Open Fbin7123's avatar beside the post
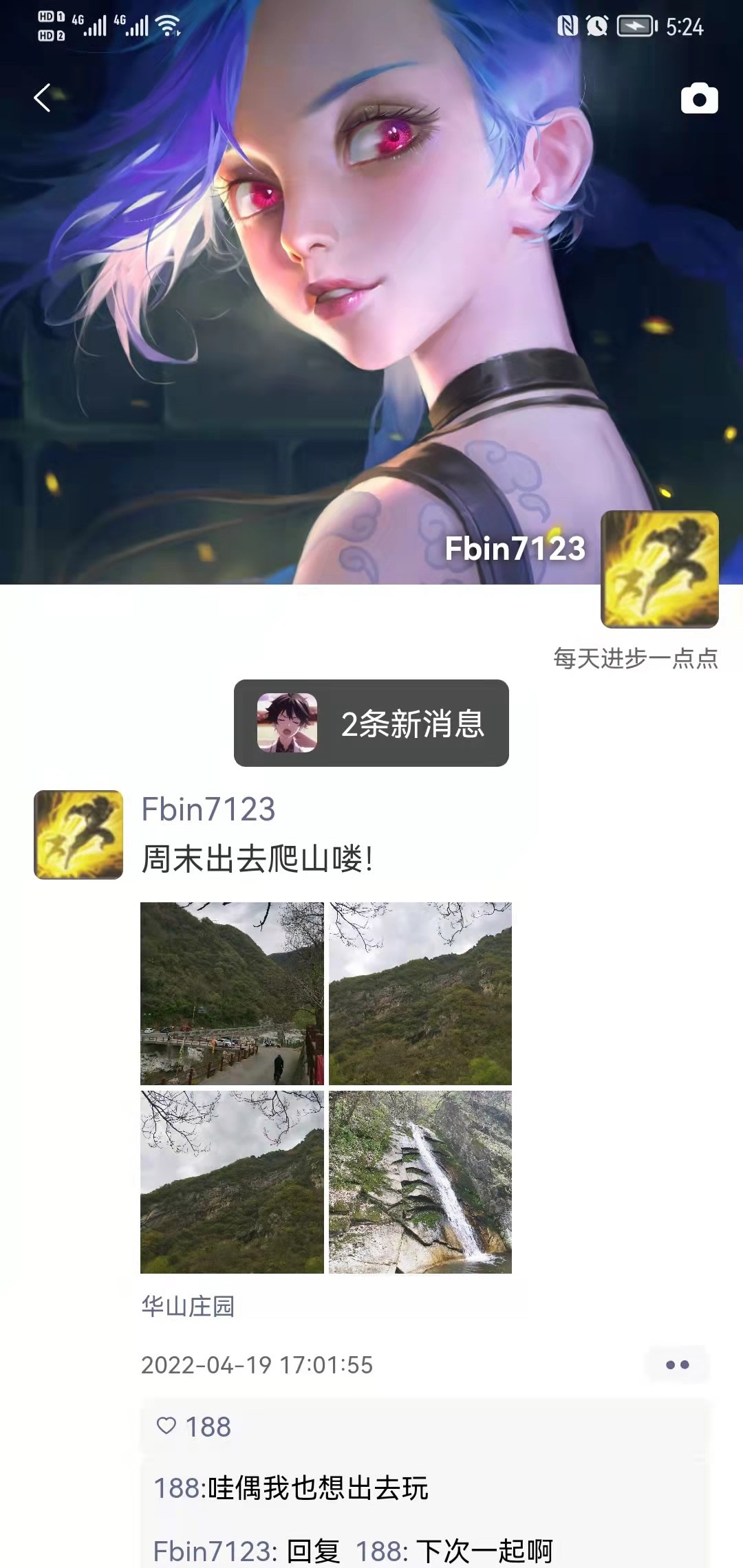 (x=78, y=834)
